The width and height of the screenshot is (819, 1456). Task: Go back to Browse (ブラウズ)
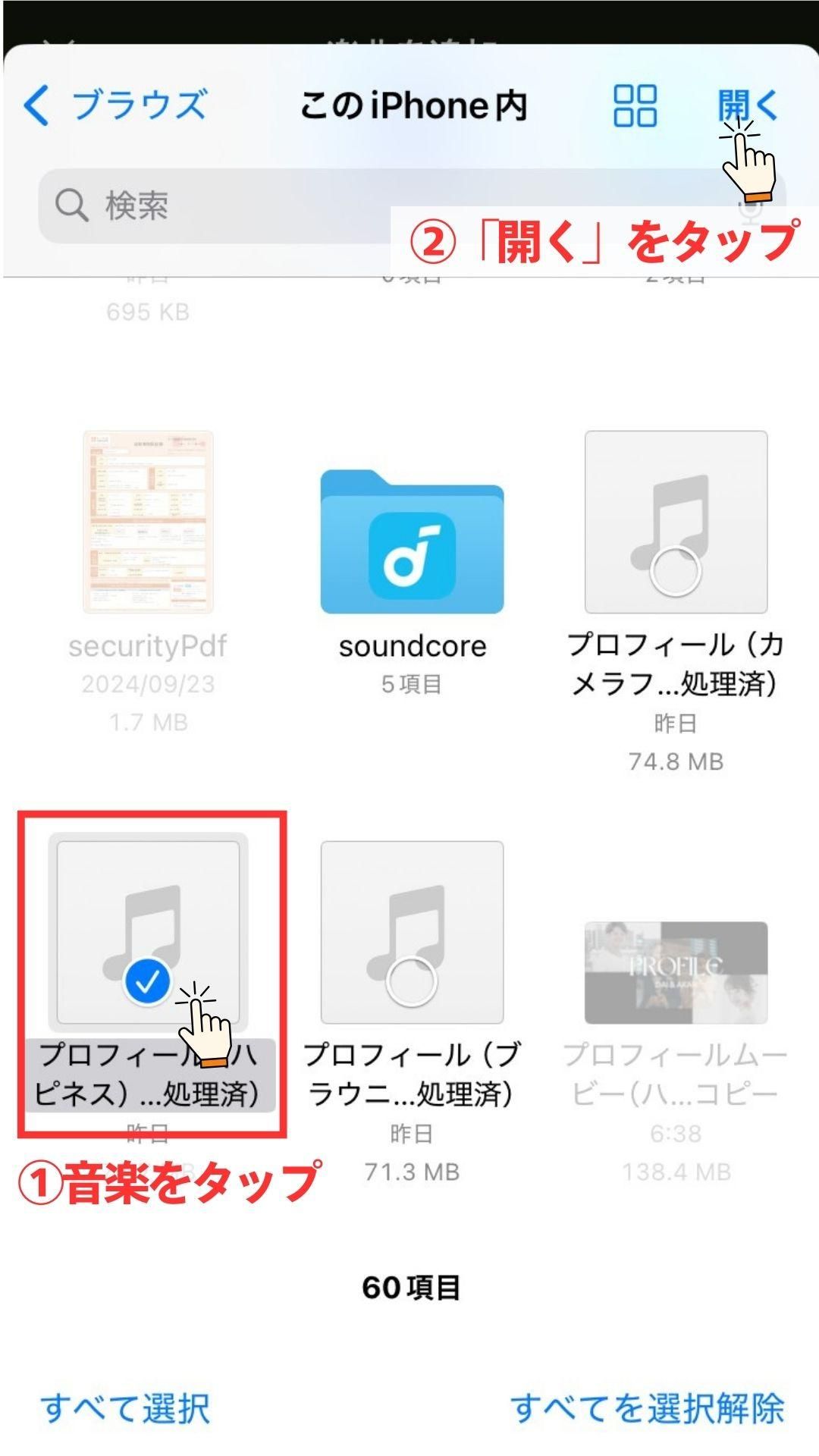(115, 105)
